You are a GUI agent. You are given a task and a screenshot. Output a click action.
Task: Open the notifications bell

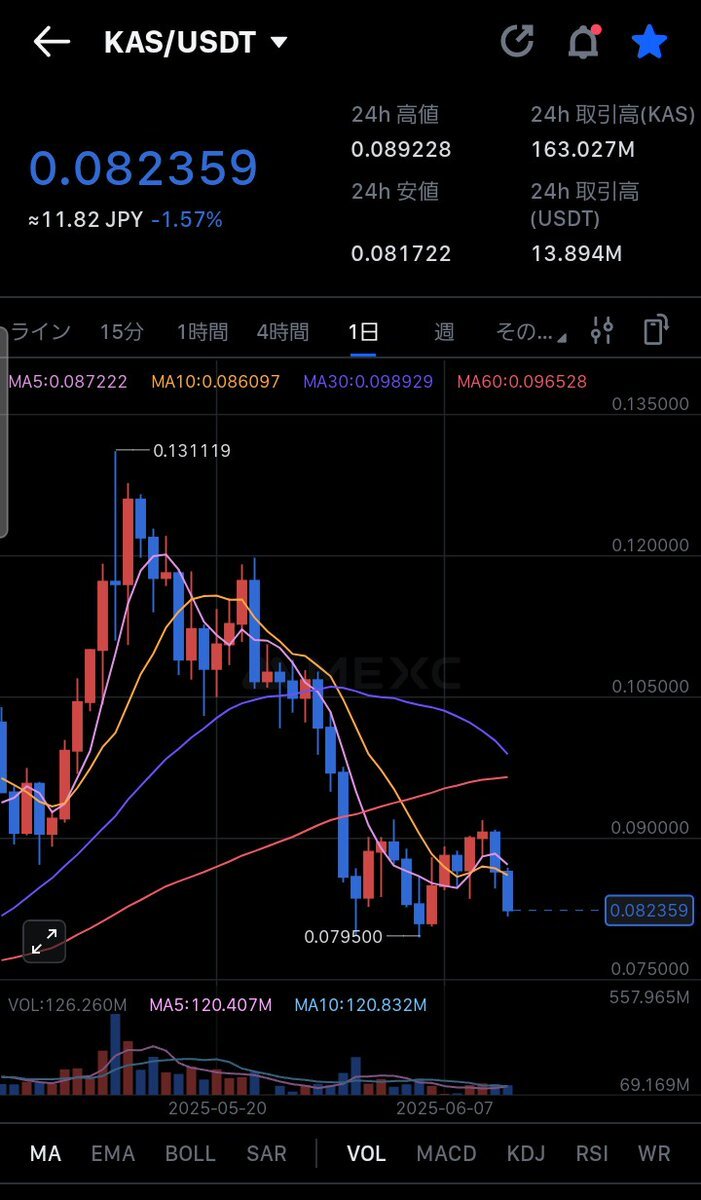(x=583, y=42)
